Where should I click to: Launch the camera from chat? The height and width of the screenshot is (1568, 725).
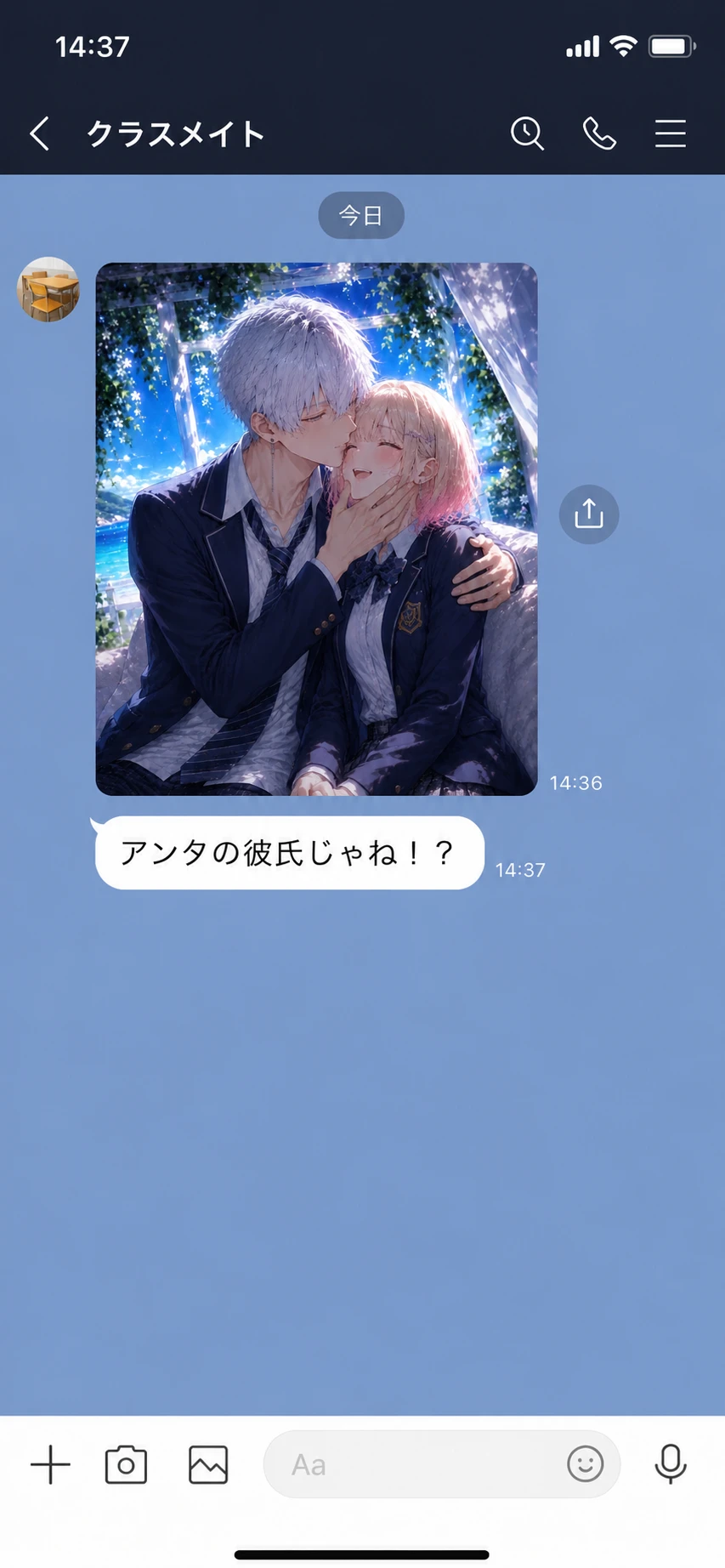[126, 1464]
